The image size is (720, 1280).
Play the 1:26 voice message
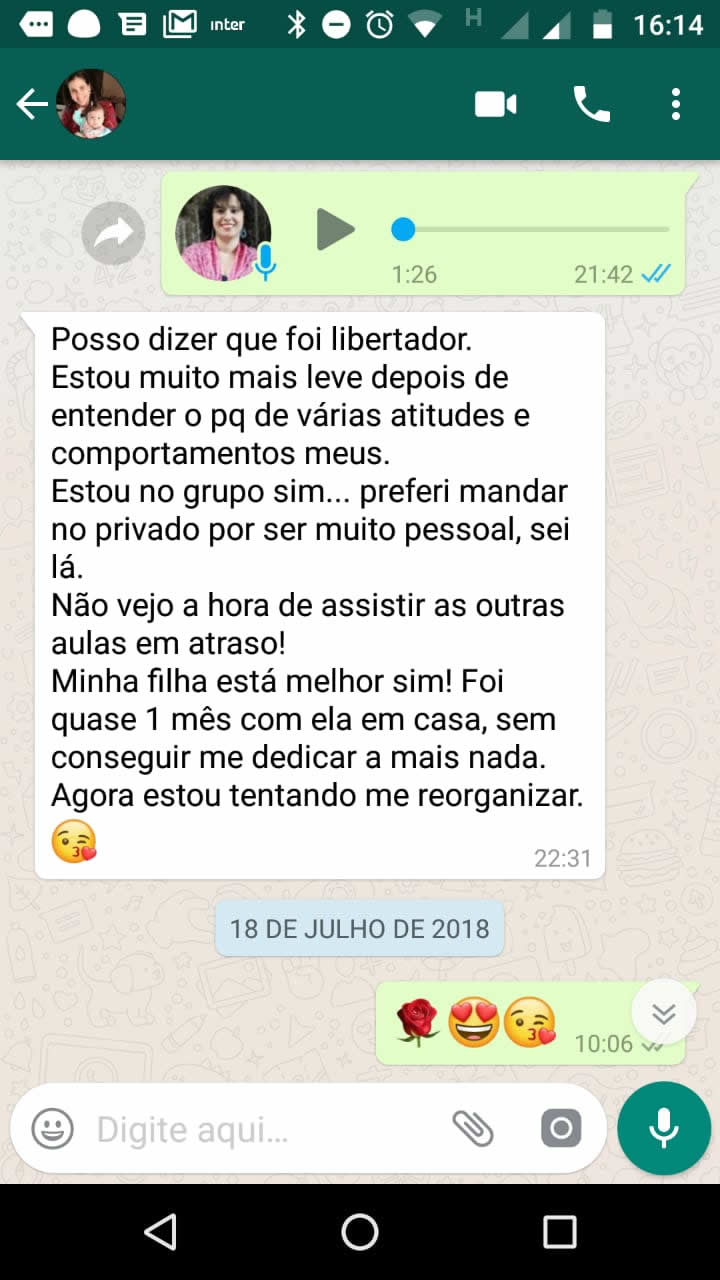coord(335,230)
